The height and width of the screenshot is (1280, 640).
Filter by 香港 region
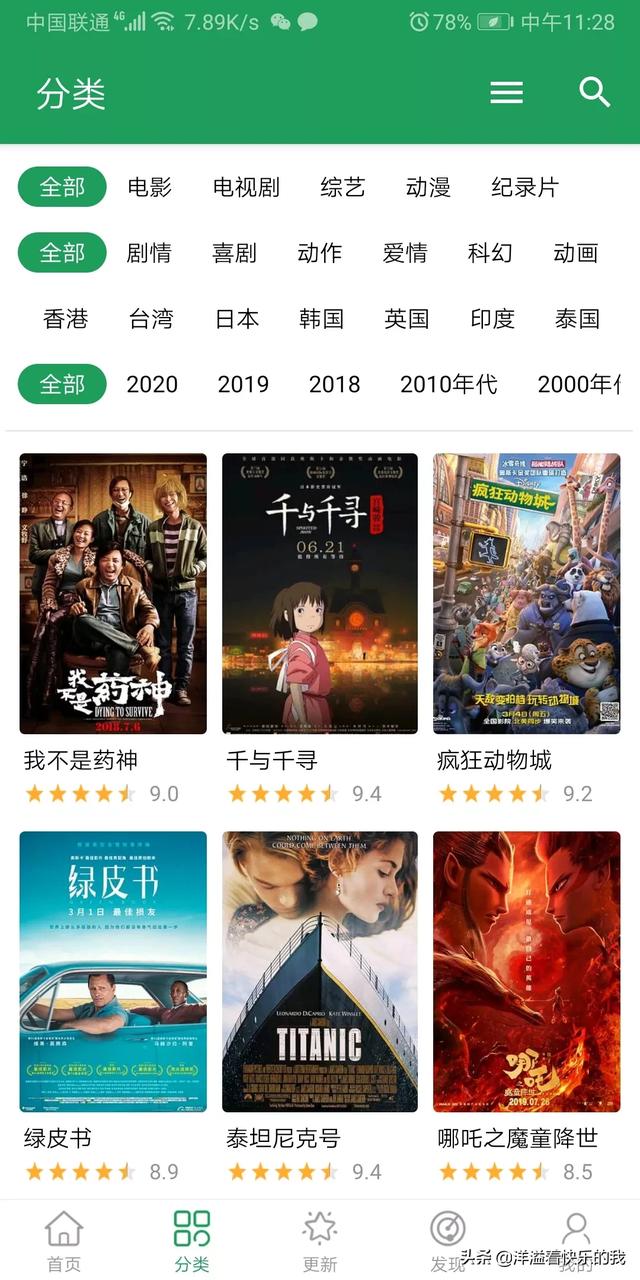(66, 319)
